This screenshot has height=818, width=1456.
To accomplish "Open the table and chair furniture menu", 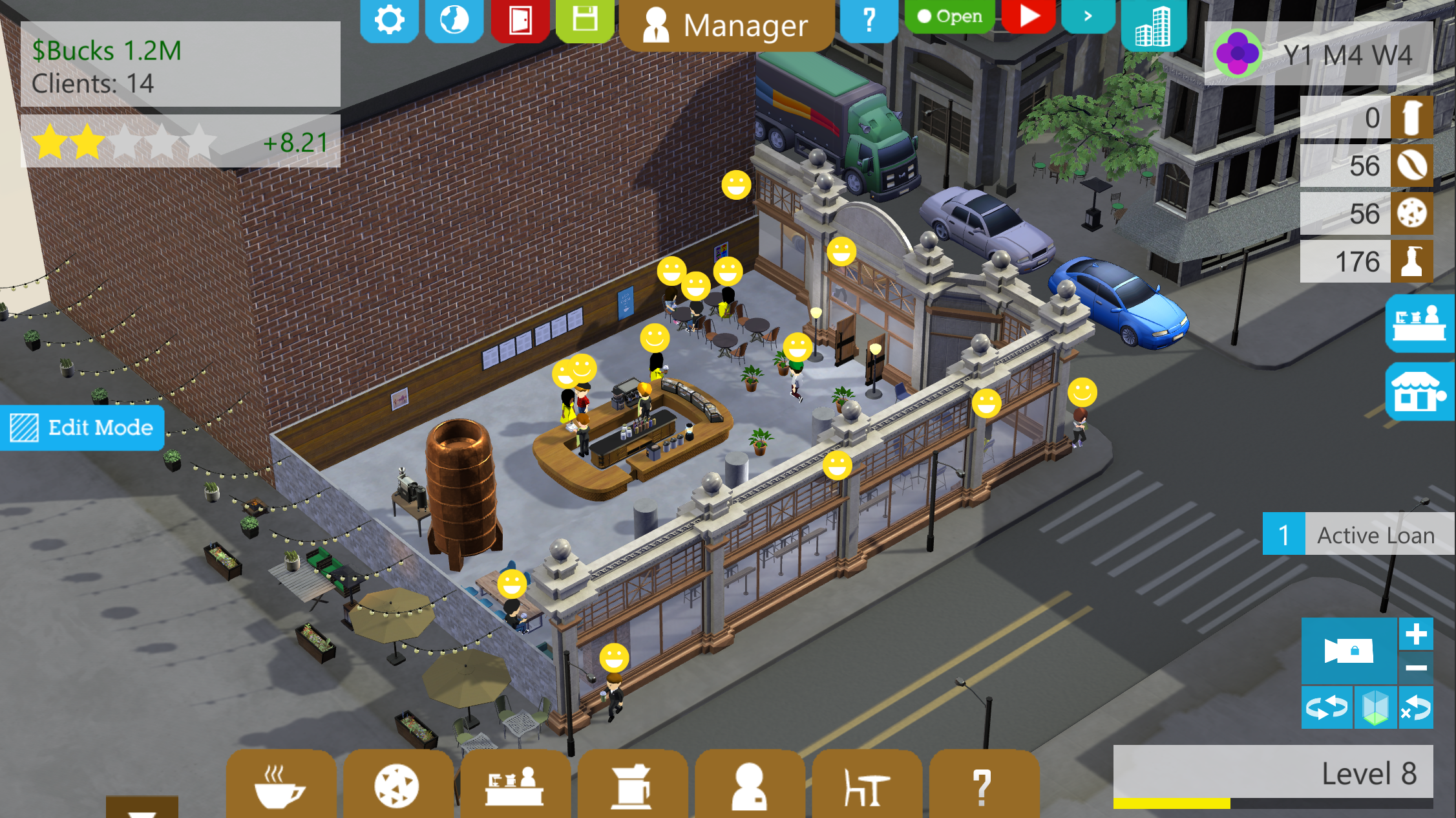I will coord(866,786).
